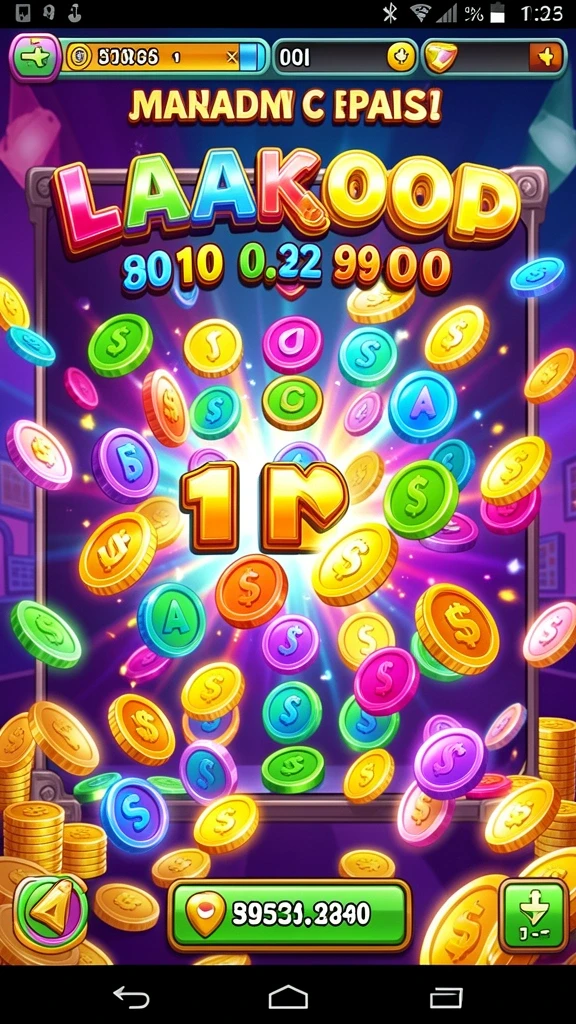576x1024 pixels.
Task: Open recent apps from the navigation bar
Action: (x=446, y=997)
